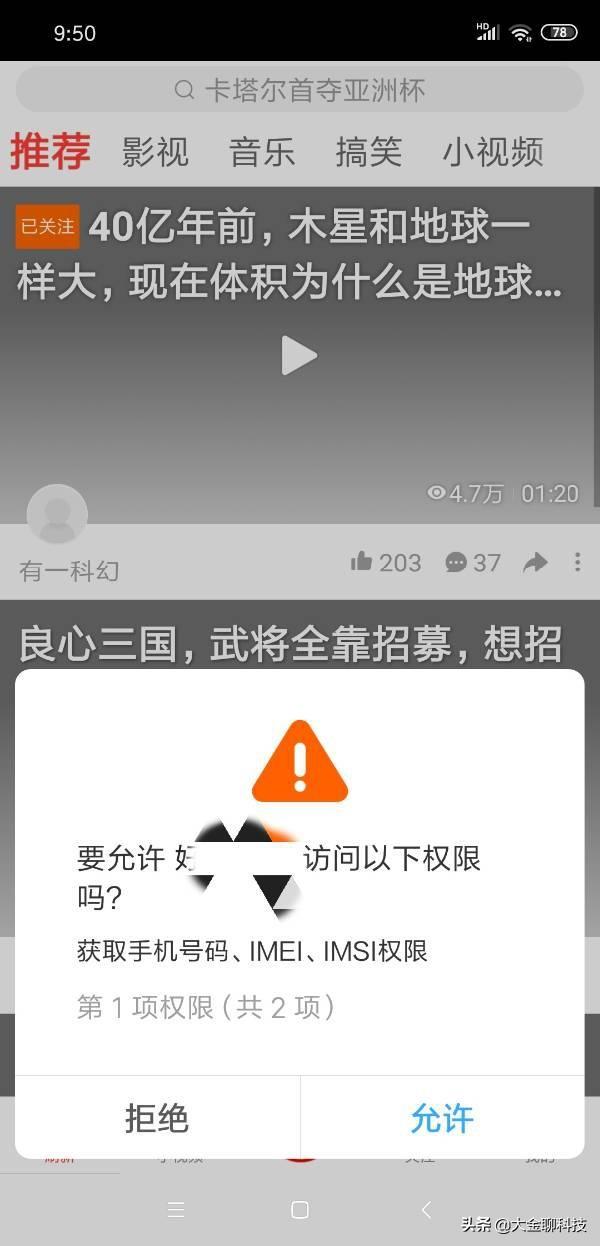Viewport: 600px width, 1246px height.
Task: Open 有一科幻 author profile avatar
Action: (57, 515)
